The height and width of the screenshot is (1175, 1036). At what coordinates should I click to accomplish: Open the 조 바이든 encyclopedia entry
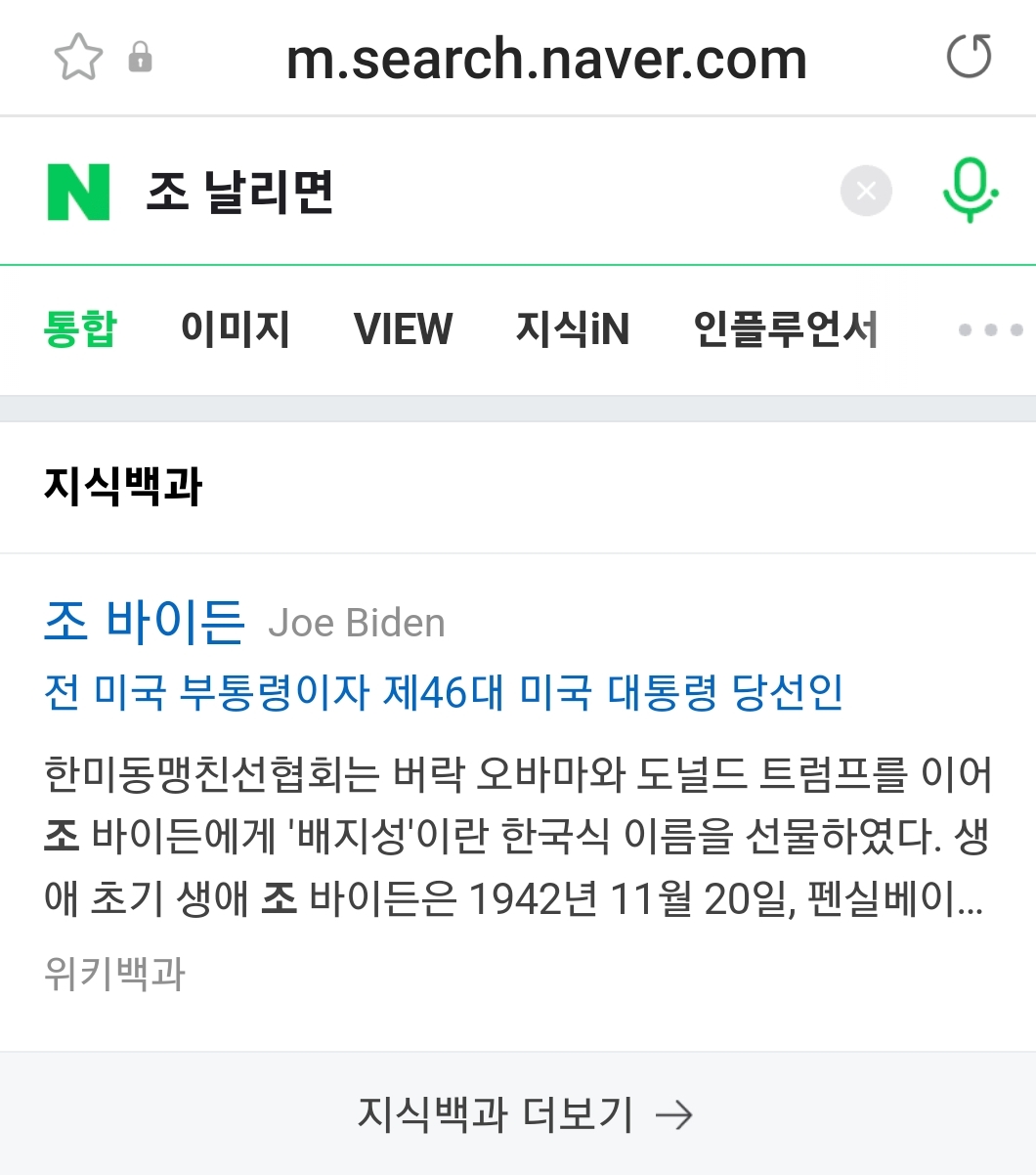(145, 621)
